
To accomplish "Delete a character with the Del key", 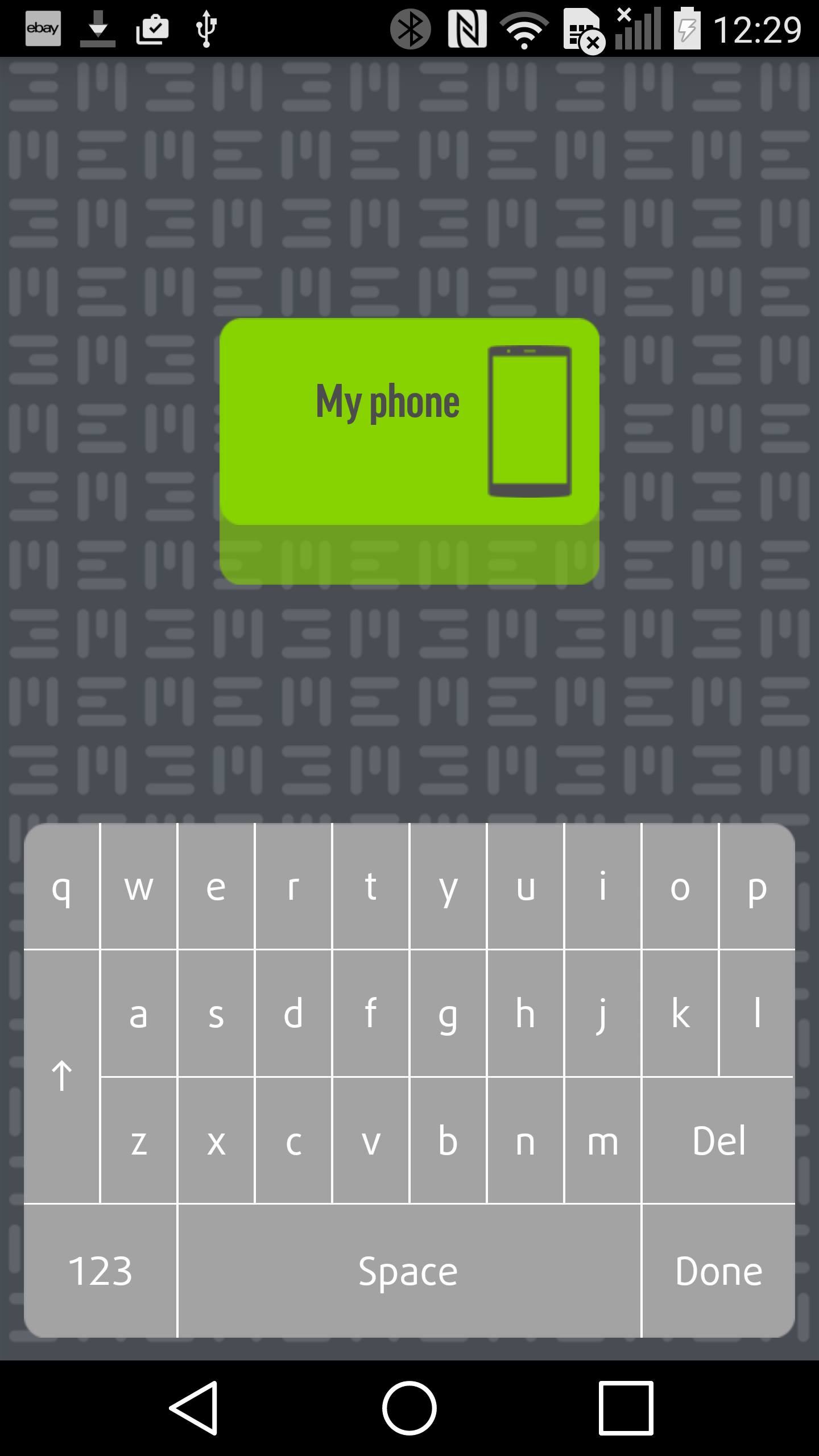I will [718, 1140].
